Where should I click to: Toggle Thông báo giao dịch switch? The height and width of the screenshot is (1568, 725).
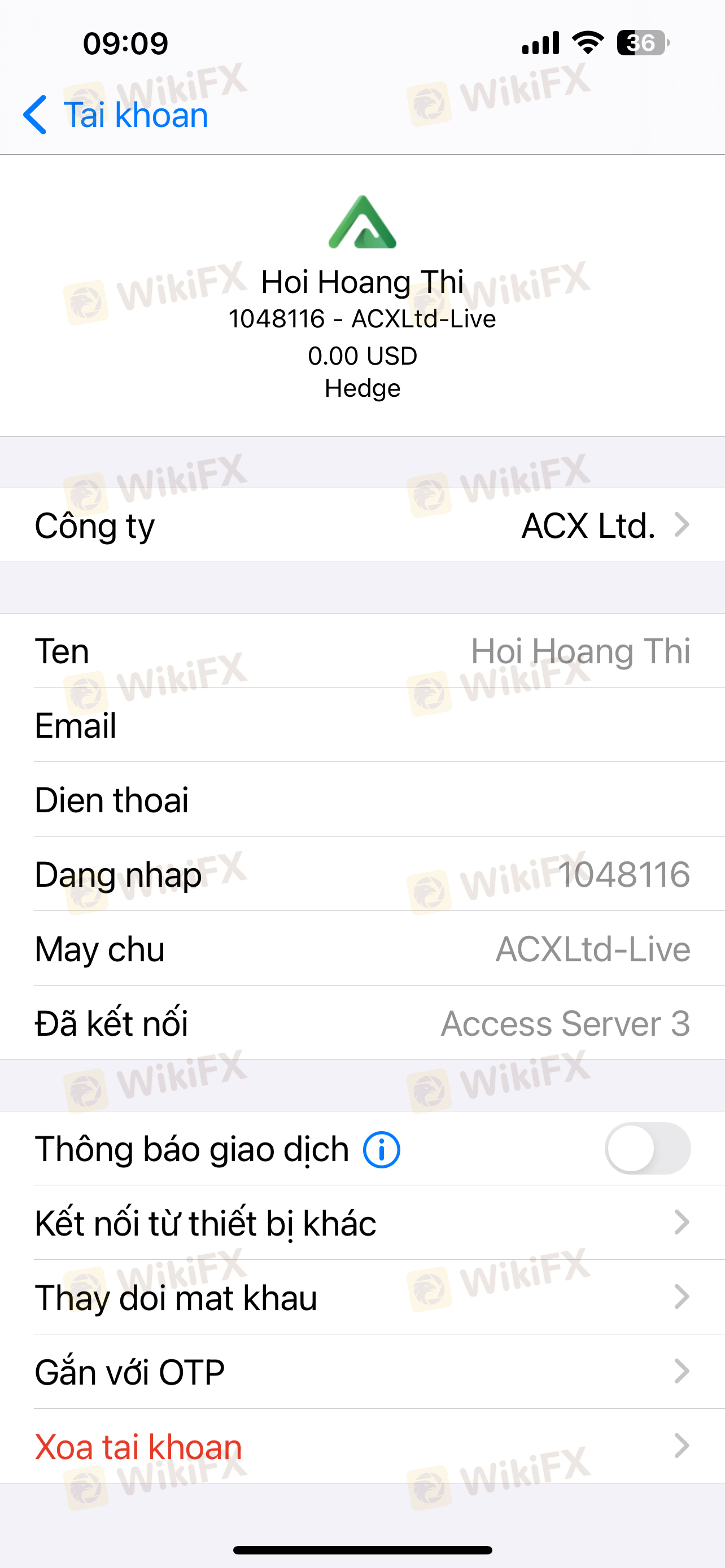(x=647, y=1149)
